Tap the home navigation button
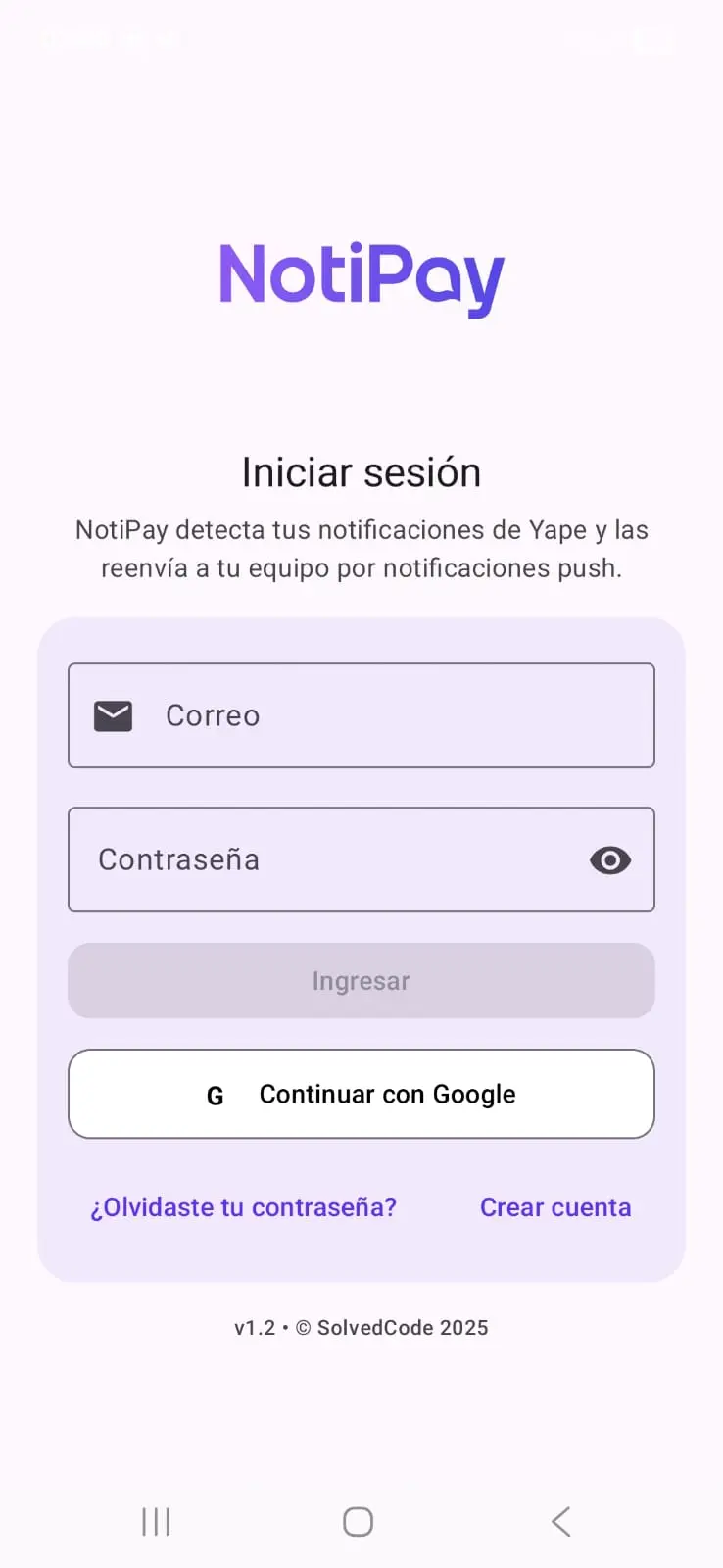 [357, 1521]
